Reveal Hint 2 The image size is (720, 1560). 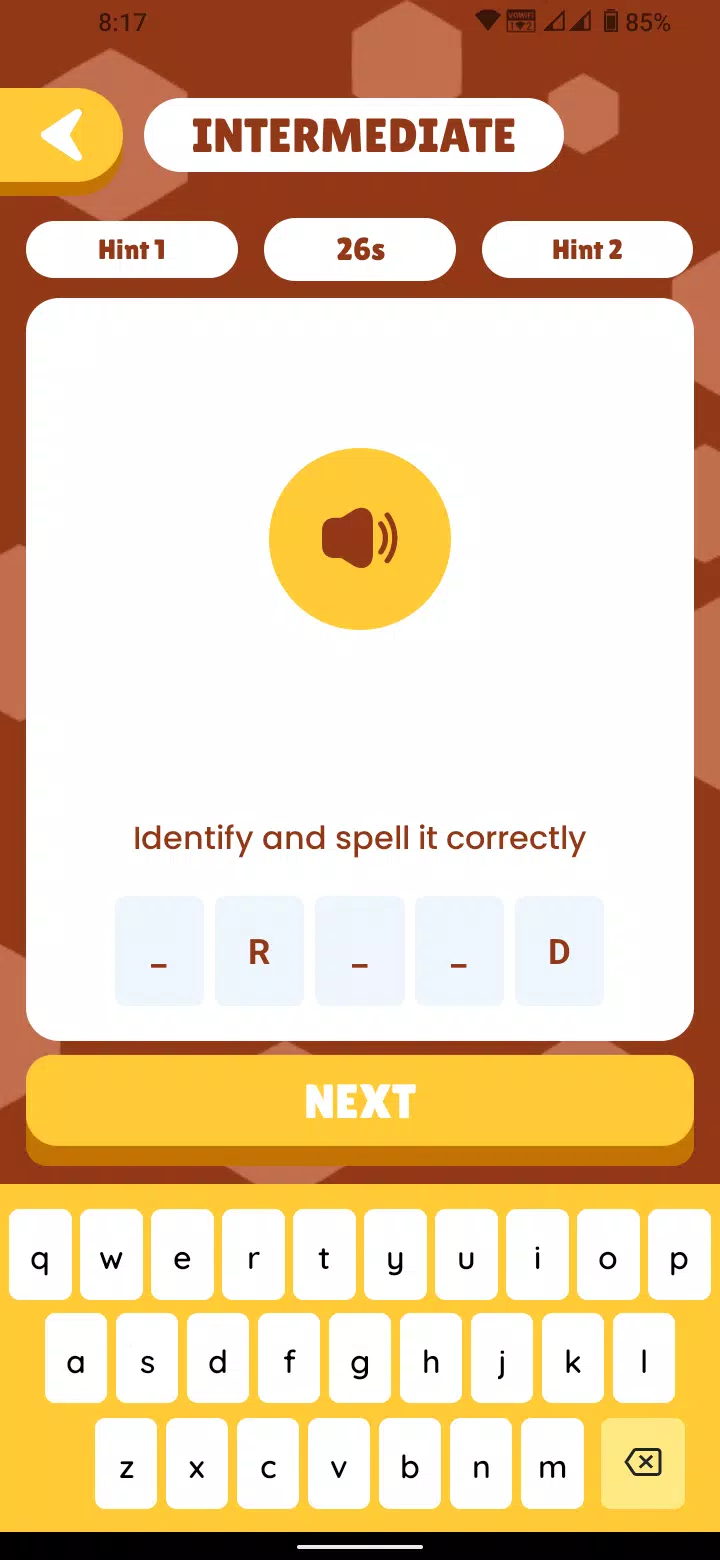(587, 250)
